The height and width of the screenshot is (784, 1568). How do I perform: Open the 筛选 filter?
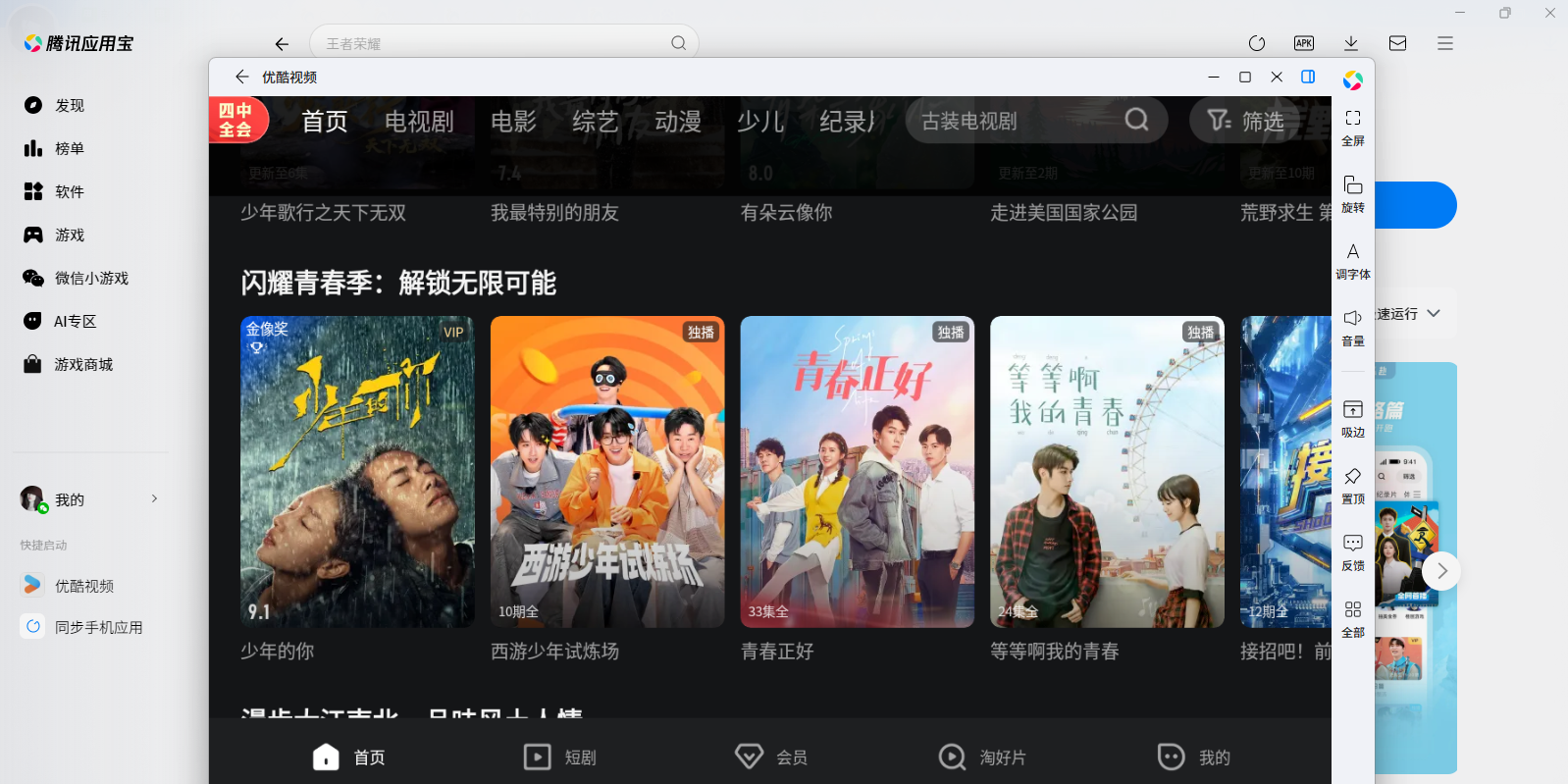[x=1246, y=121]
